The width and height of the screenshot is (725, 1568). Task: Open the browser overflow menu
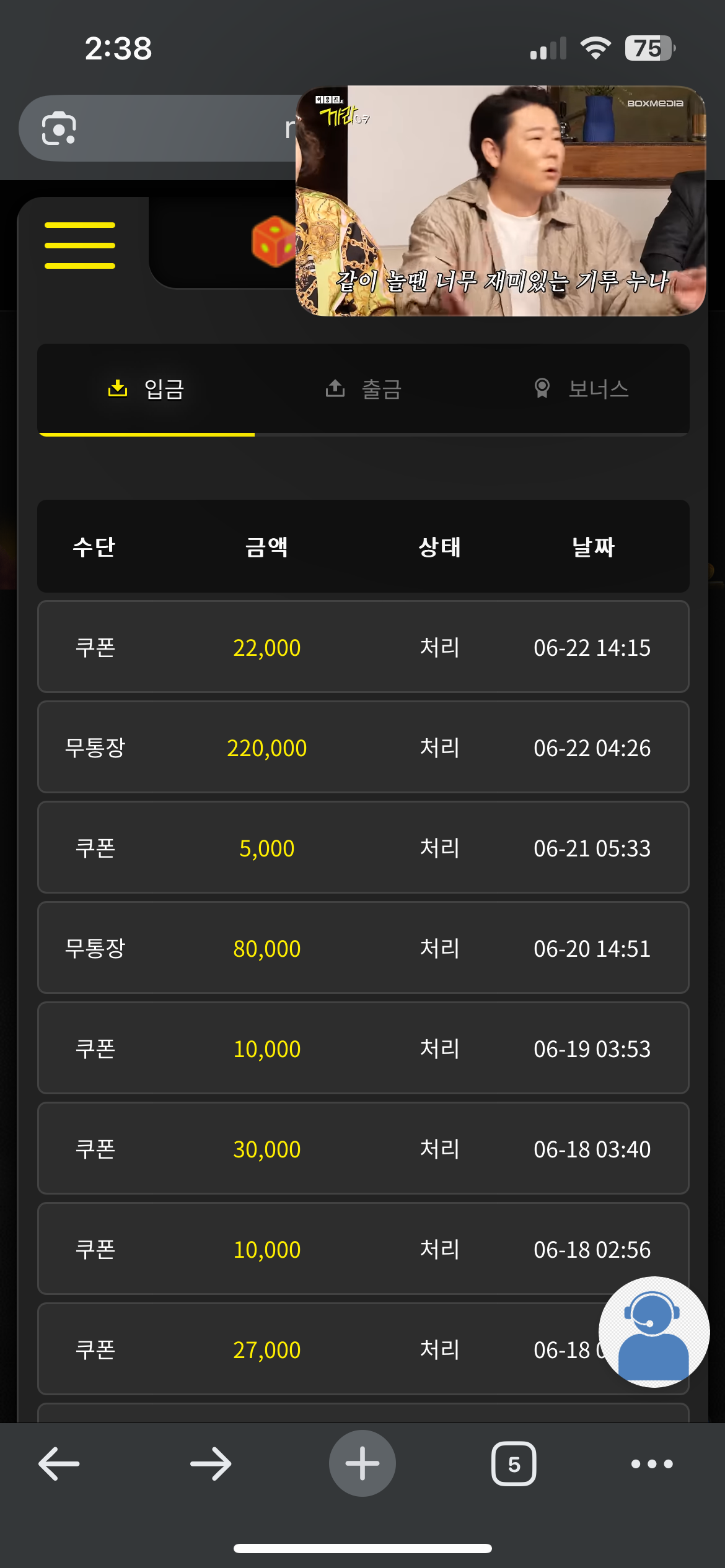tap(652, 1464)
